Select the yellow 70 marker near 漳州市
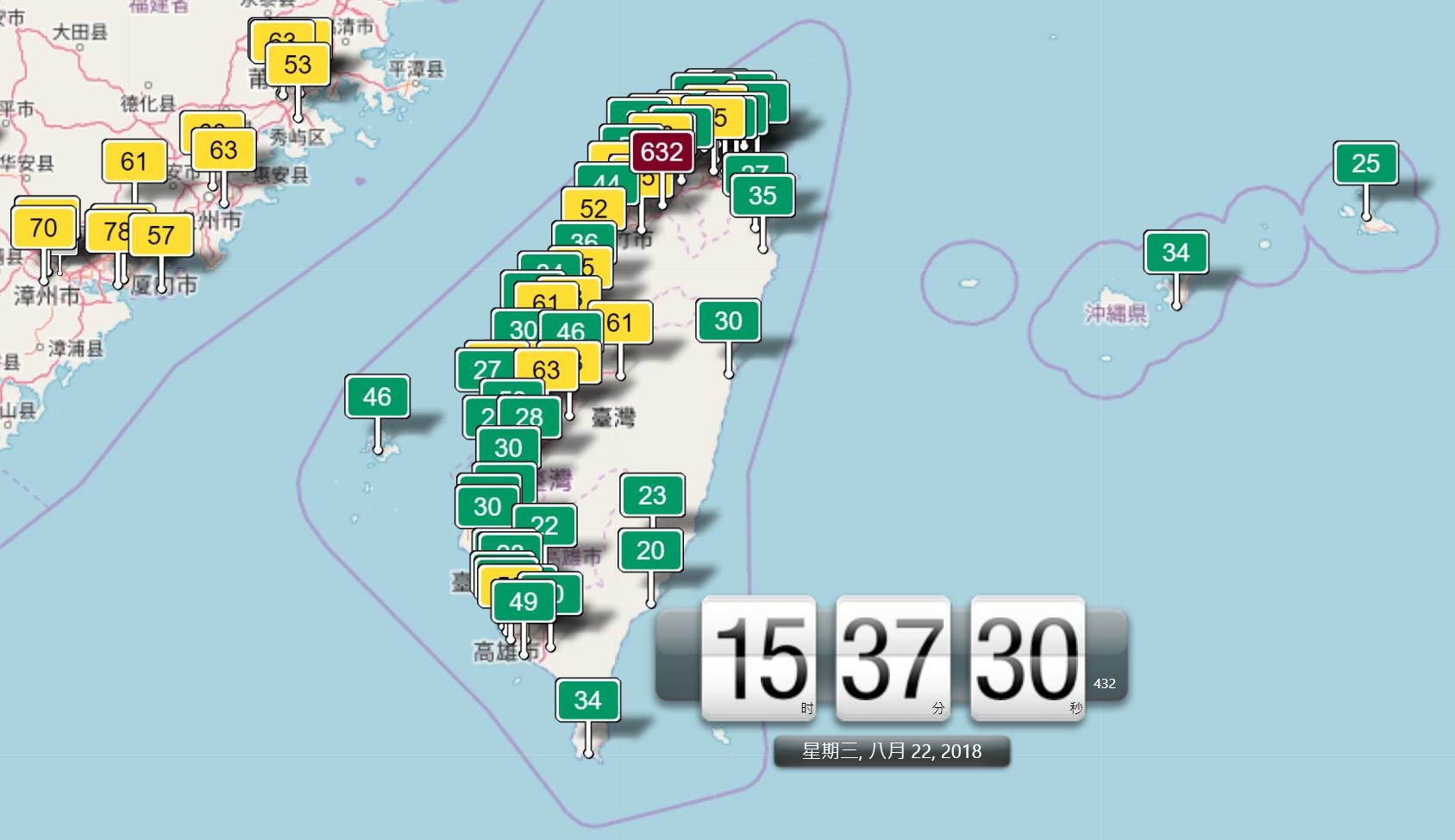 pos(43,228)
